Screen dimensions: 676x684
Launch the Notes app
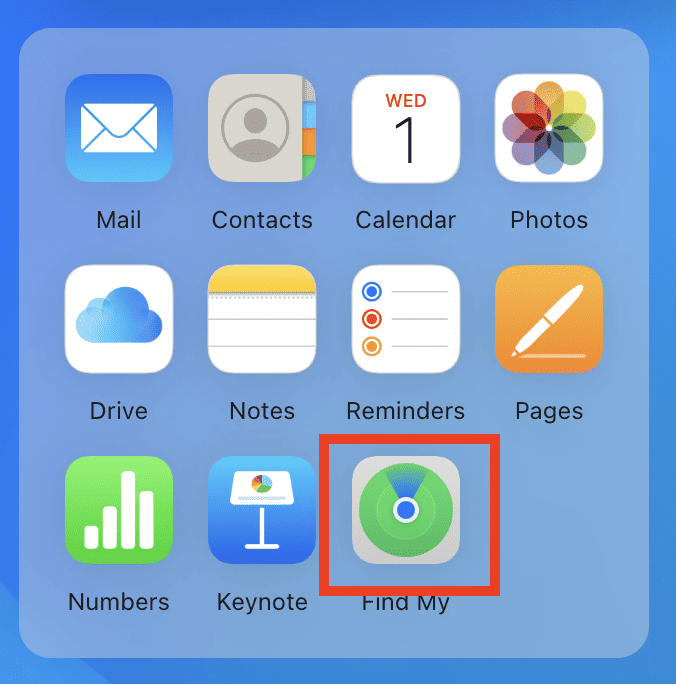point(262,319)
